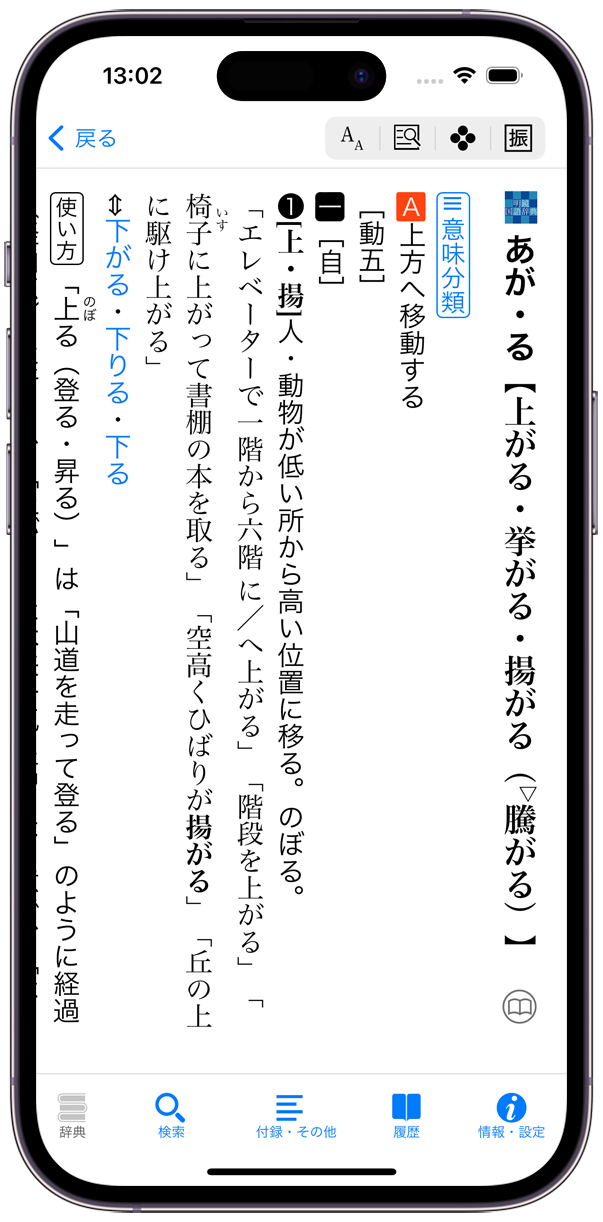Open the font size settings
Image resolution: width=603 pixels, height=1222 pixels.
pyautogui.click(x=352, y=138)
